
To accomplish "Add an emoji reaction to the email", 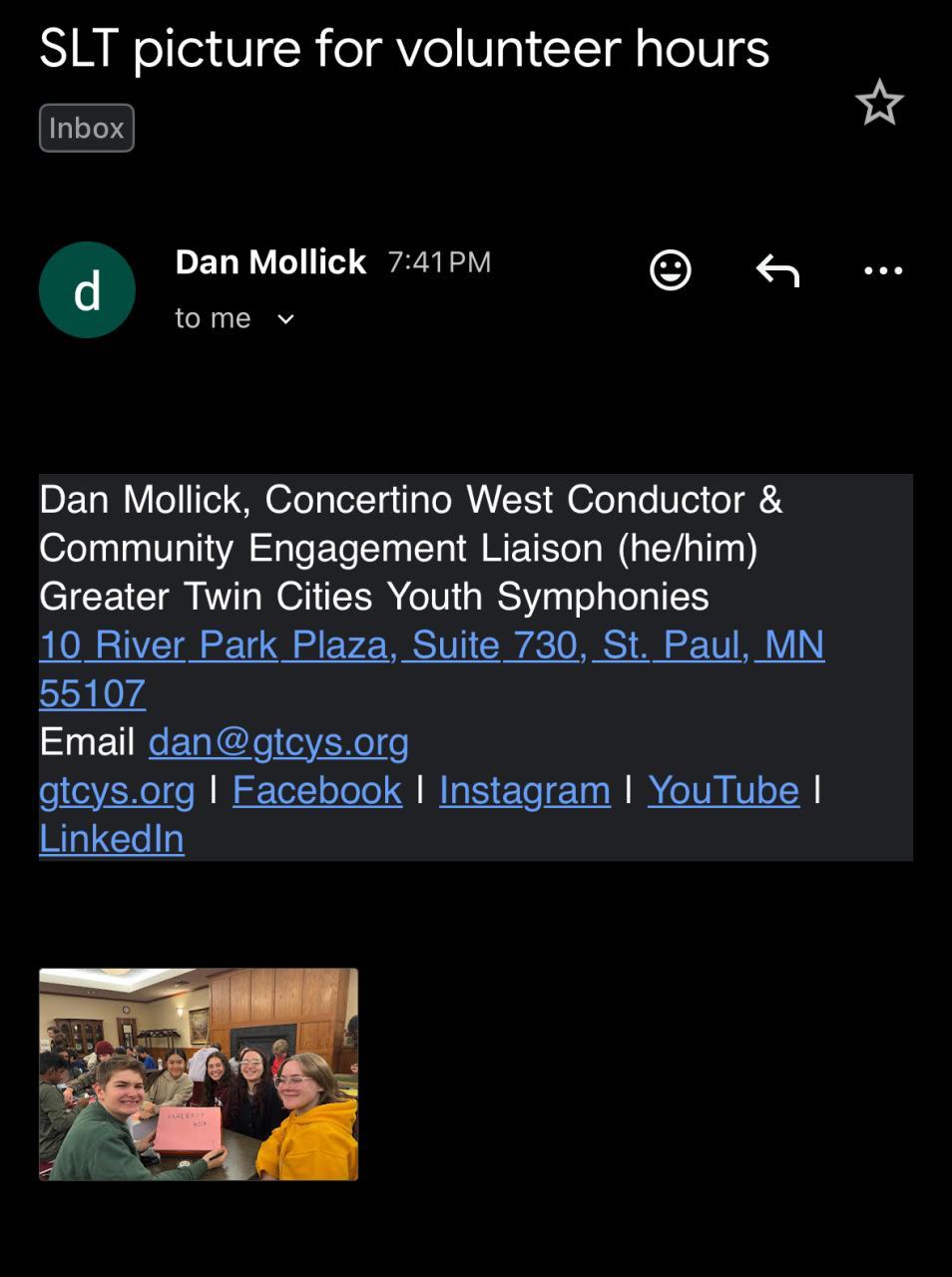I will [671, 270].
